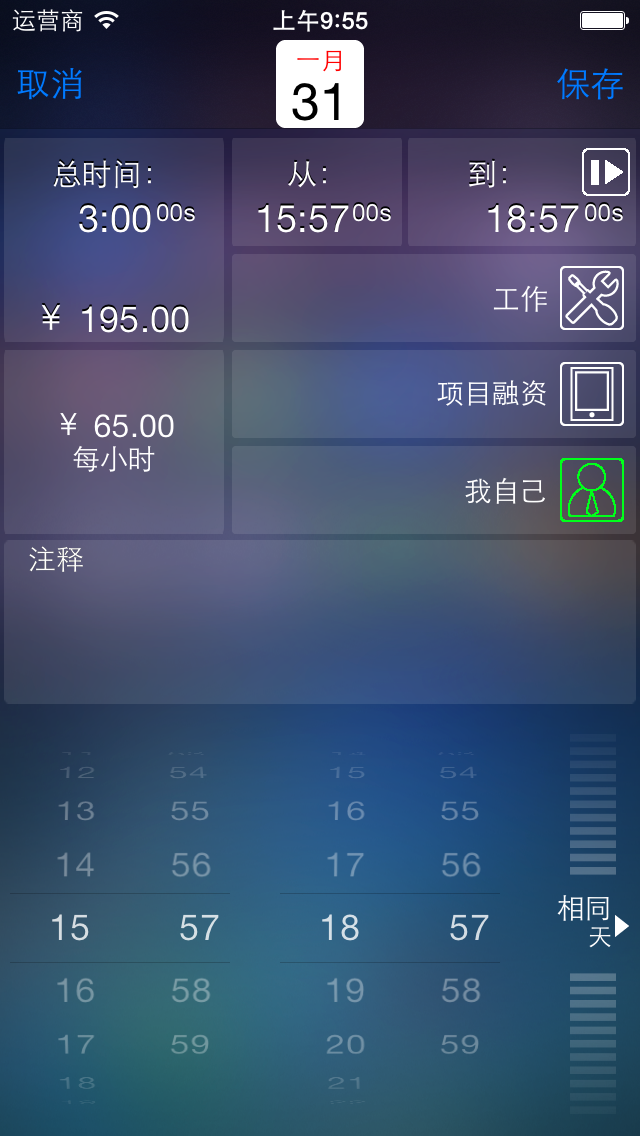Add a note in the 注释 field
Image resolution: width=640 pixels, height=1136 pixels.
(320, 622)
